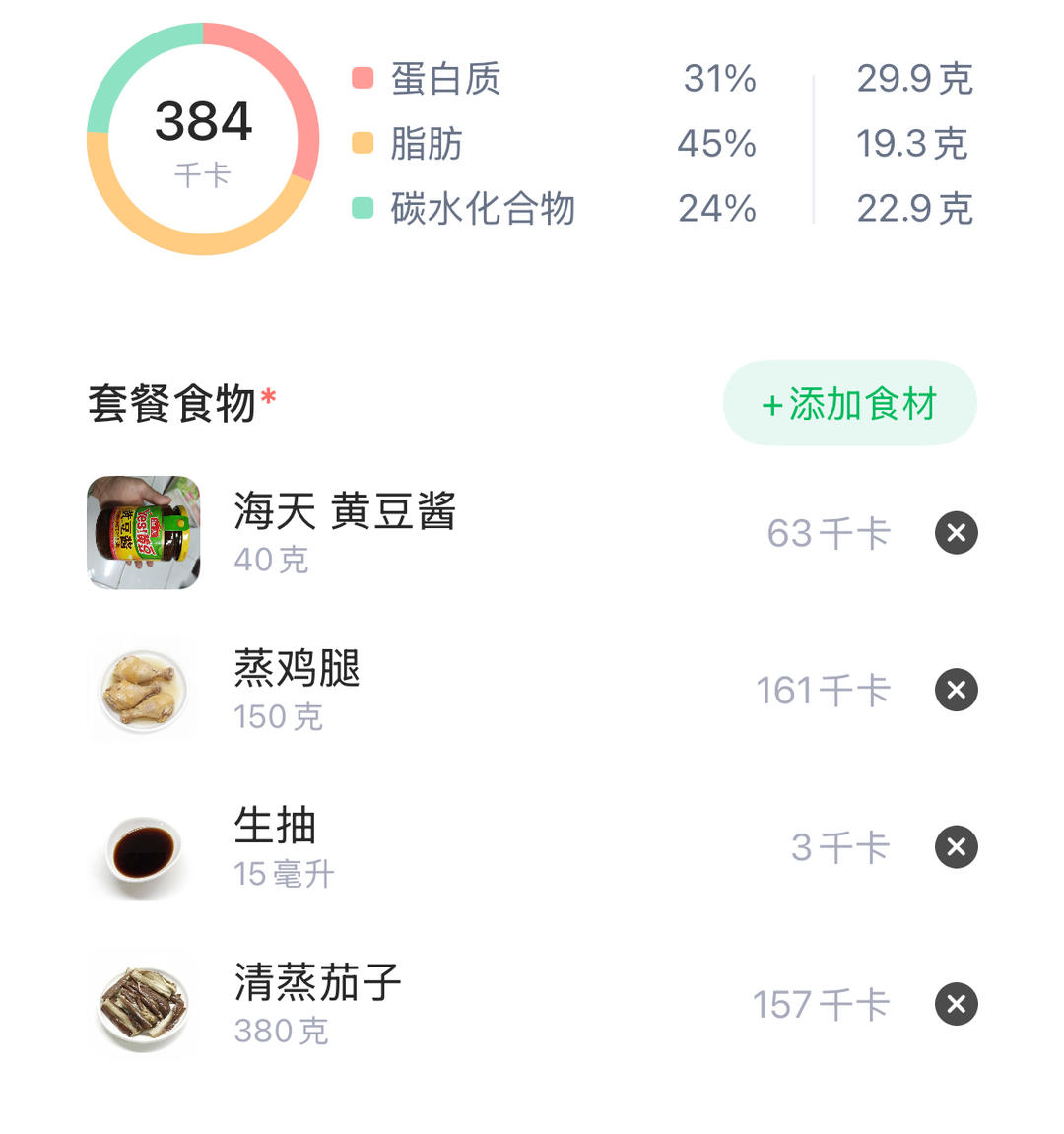This screenshot has height=1134, width=1064.
Task: Delete 生抽 via its X icon
Action: click(x=954, y=847)
